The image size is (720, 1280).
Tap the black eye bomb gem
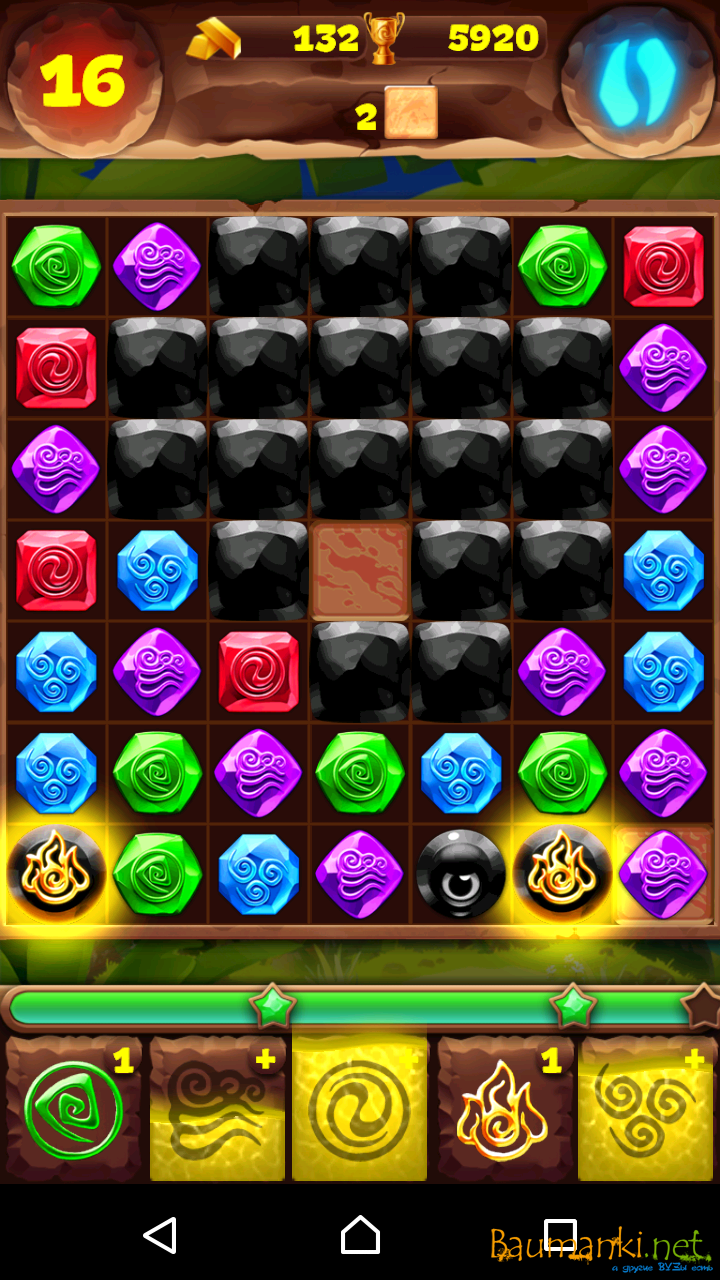(x=460, y=873)
